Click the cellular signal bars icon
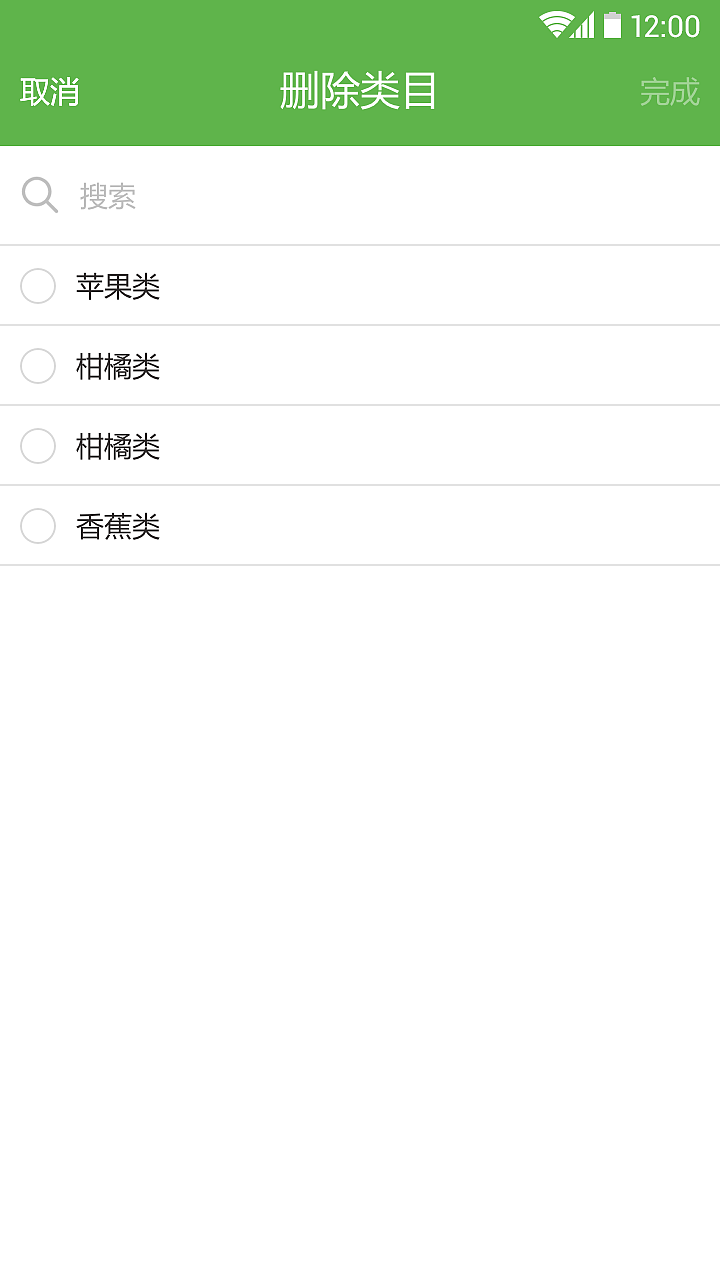 pyautogui.click(x=586, y=26)
